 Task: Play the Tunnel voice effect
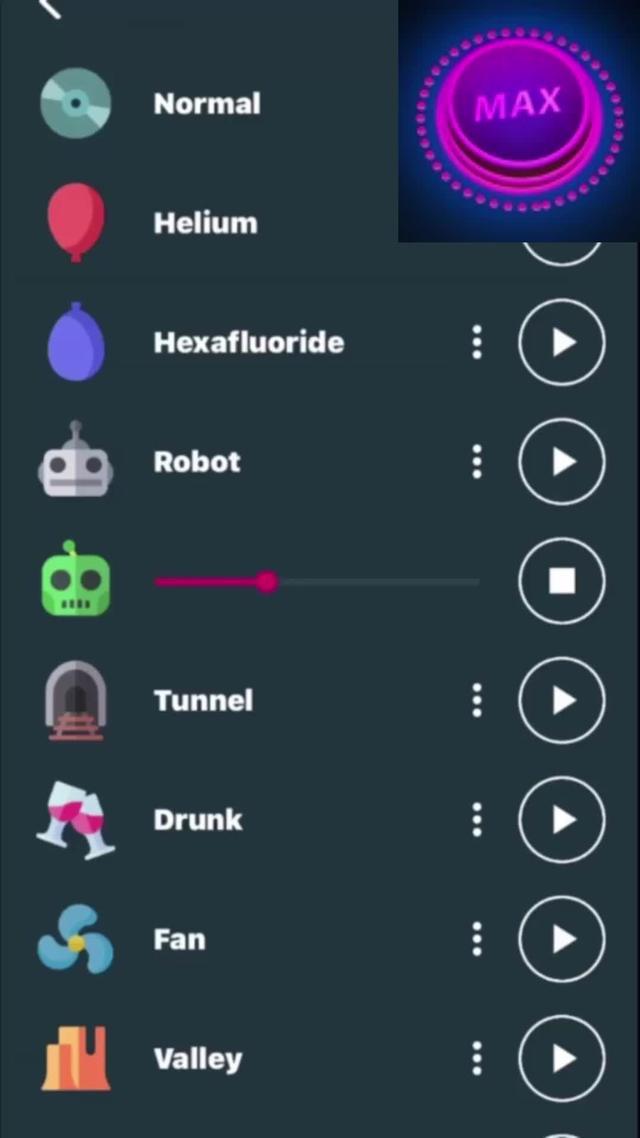[561, 700]
